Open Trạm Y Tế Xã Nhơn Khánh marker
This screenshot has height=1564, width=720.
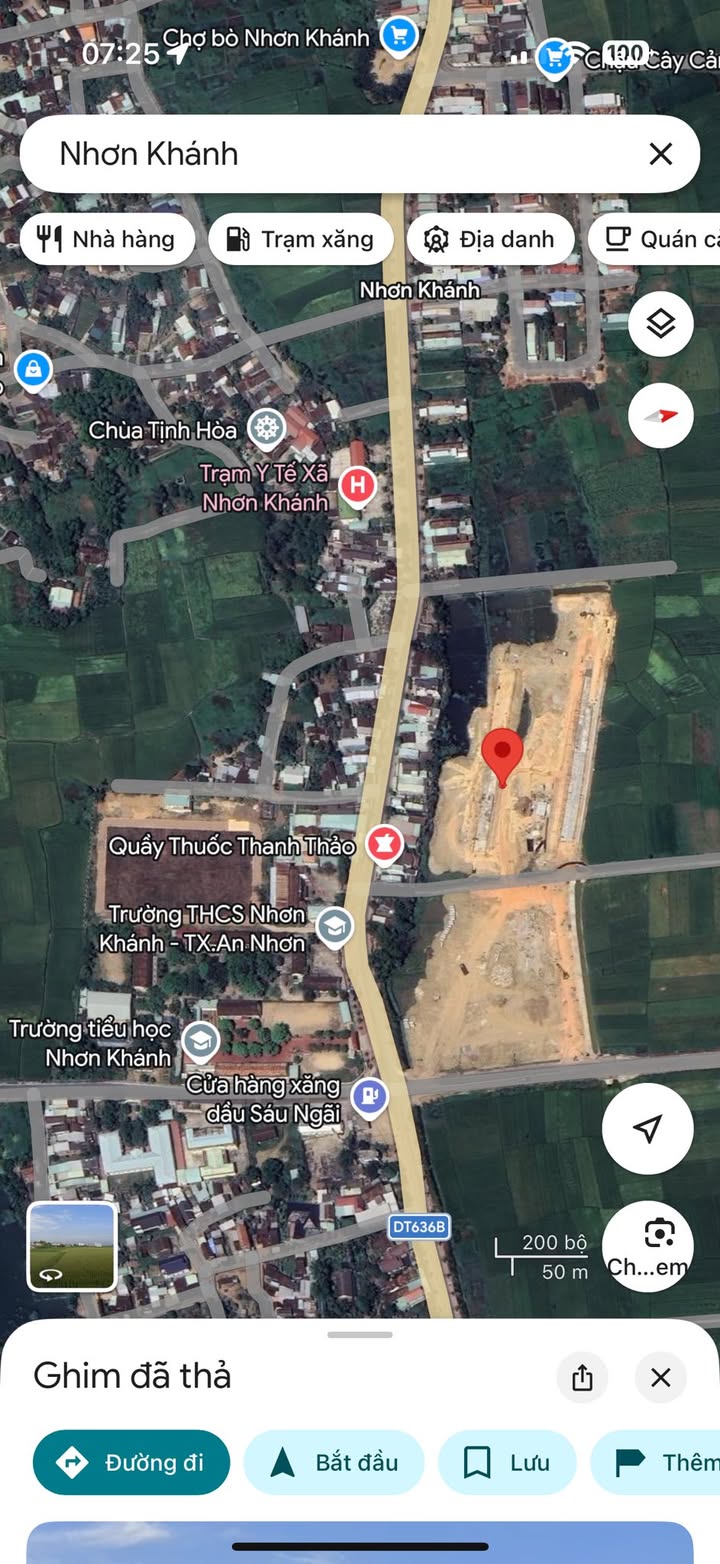[357, 486]
